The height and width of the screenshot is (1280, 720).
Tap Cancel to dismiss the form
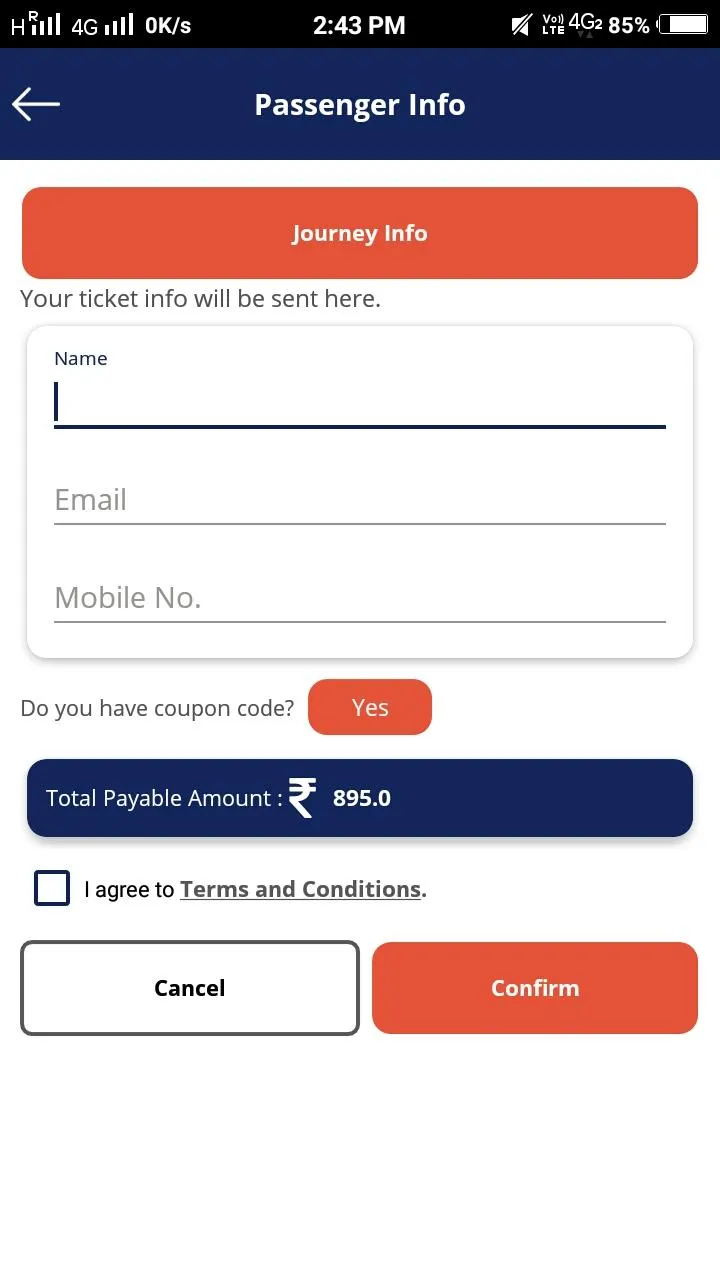(x=189, y=988)
